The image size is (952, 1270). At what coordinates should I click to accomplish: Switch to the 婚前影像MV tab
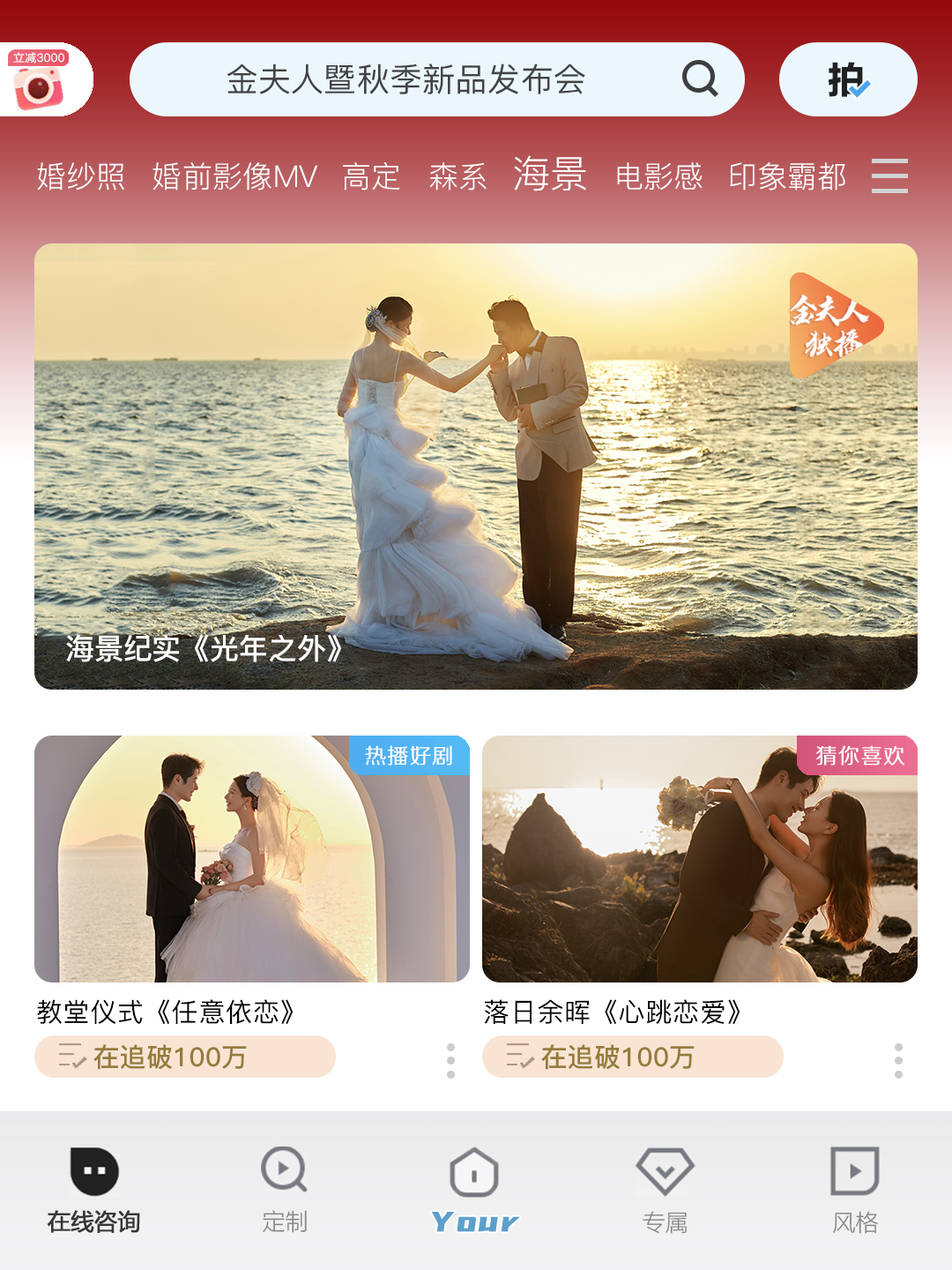(234, 176)
